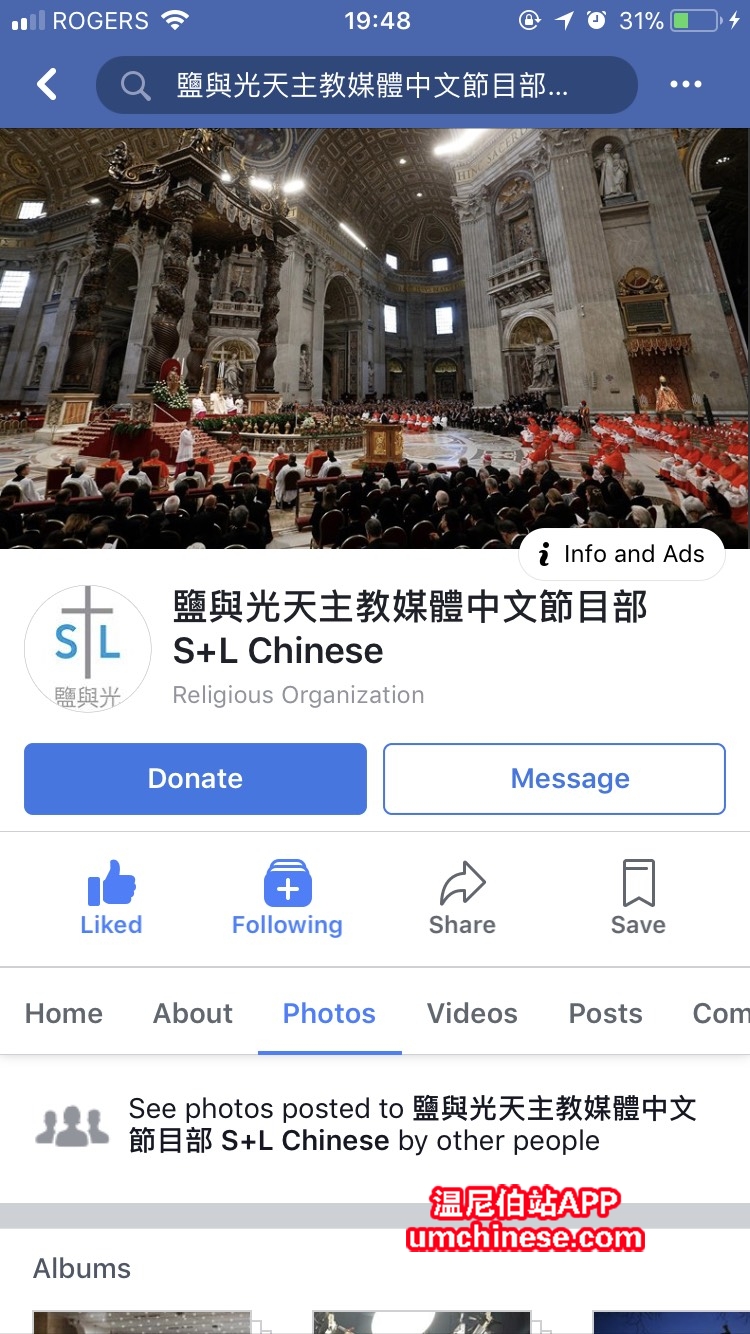Tap the Donate button
The image size is (750, 1334).
click(x=195, y=779)
